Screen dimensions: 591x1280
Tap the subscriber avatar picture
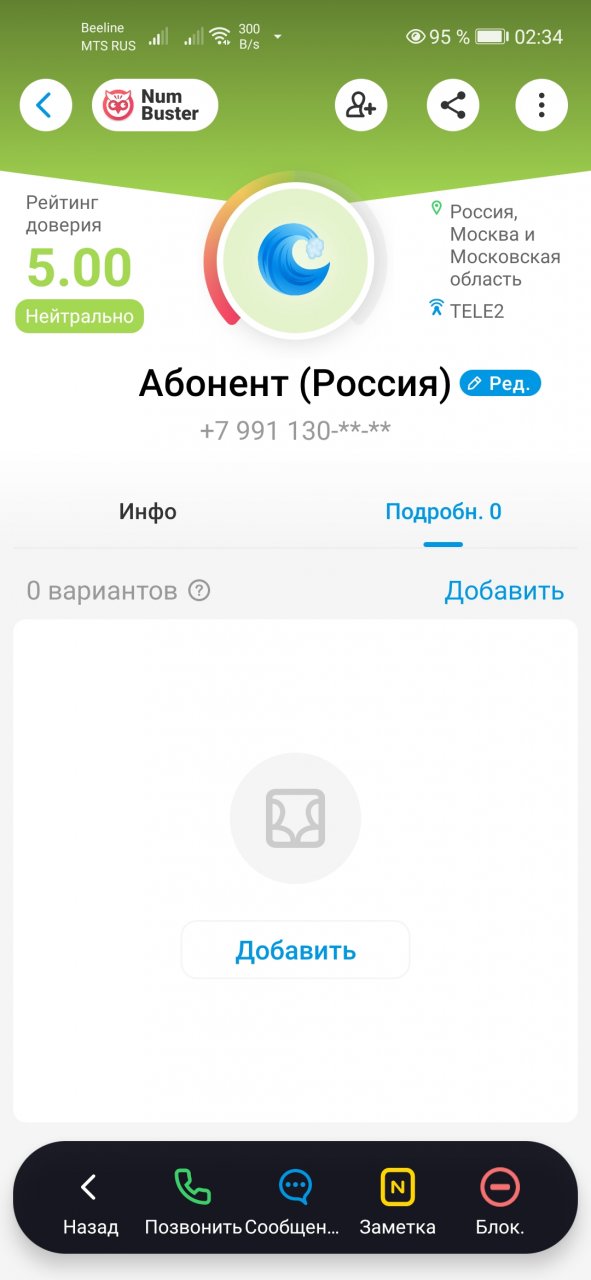pyautogui.click(x=295, y=259)
